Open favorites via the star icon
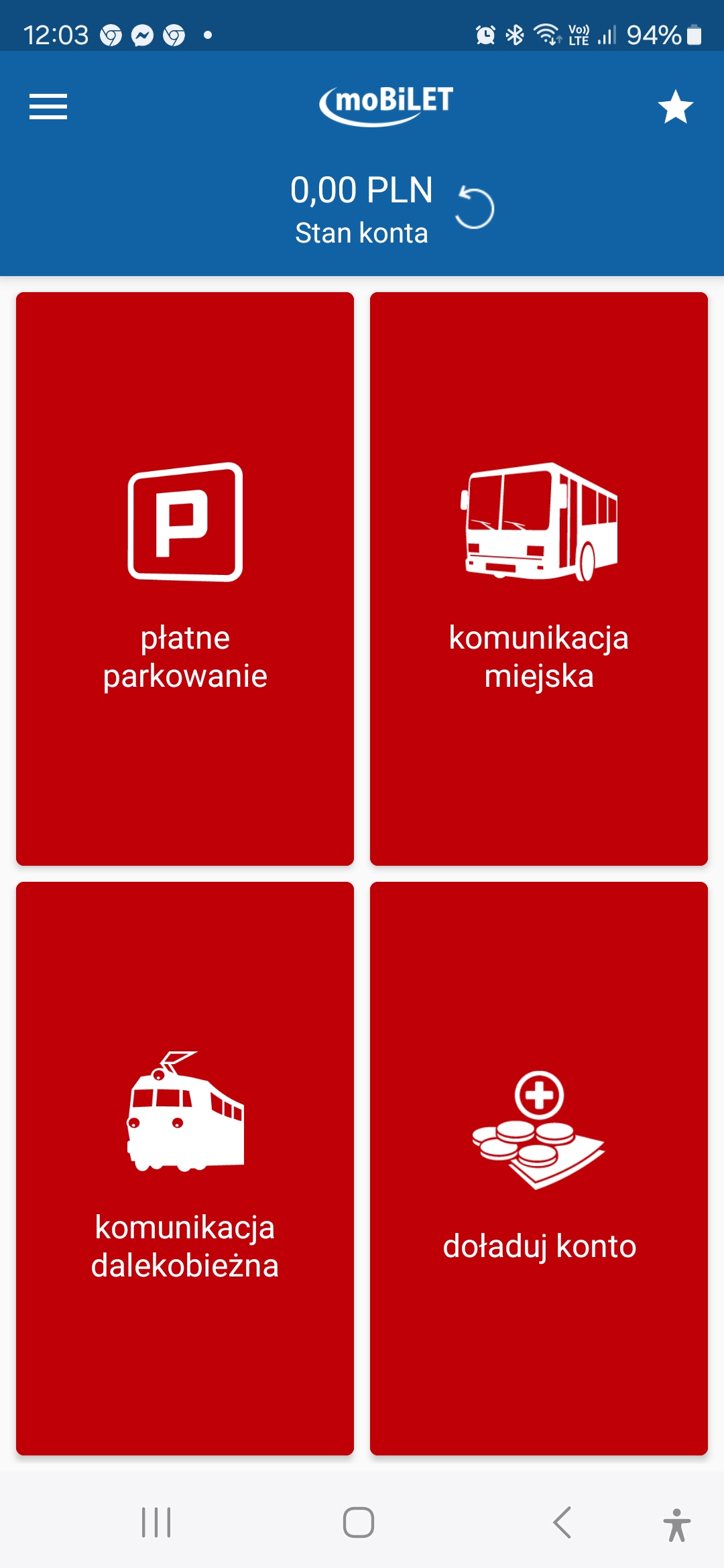The width and height of the screenshot is (724, 1568). click(x=675, y=107)
